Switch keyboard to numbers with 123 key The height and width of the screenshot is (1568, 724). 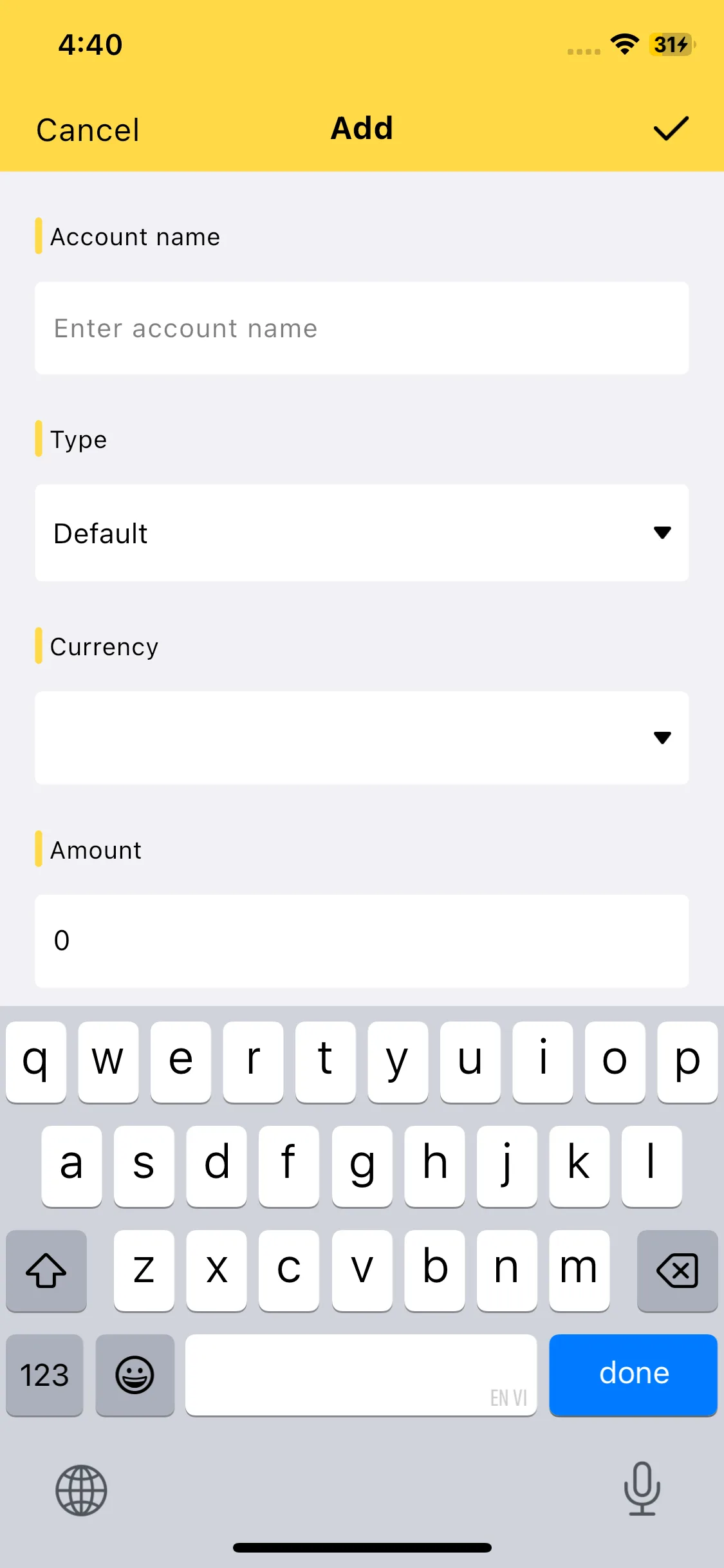coord(44,1375)
